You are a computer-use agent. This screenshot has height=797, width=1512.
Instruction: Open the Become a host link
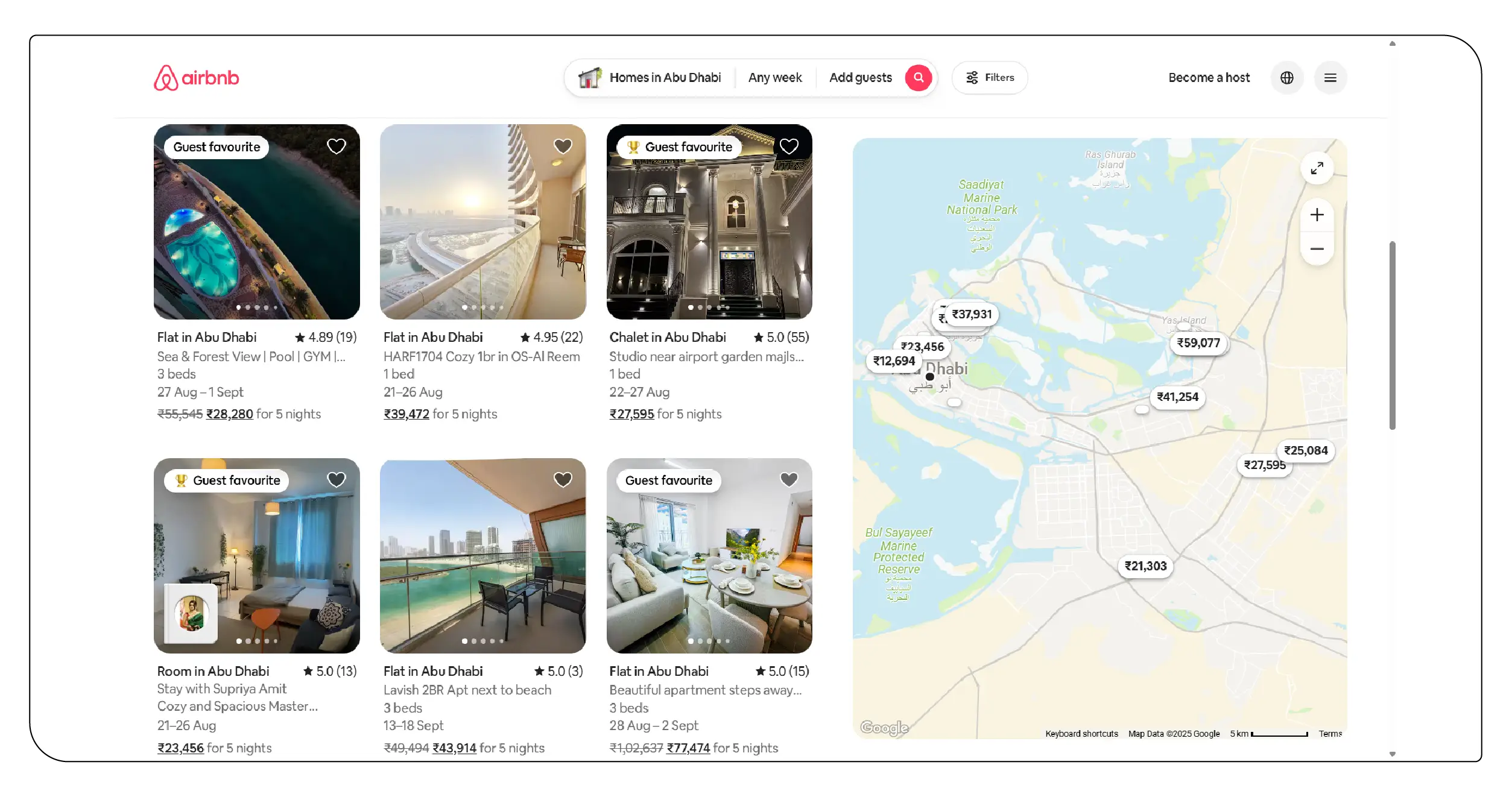tap(1208, 78)
